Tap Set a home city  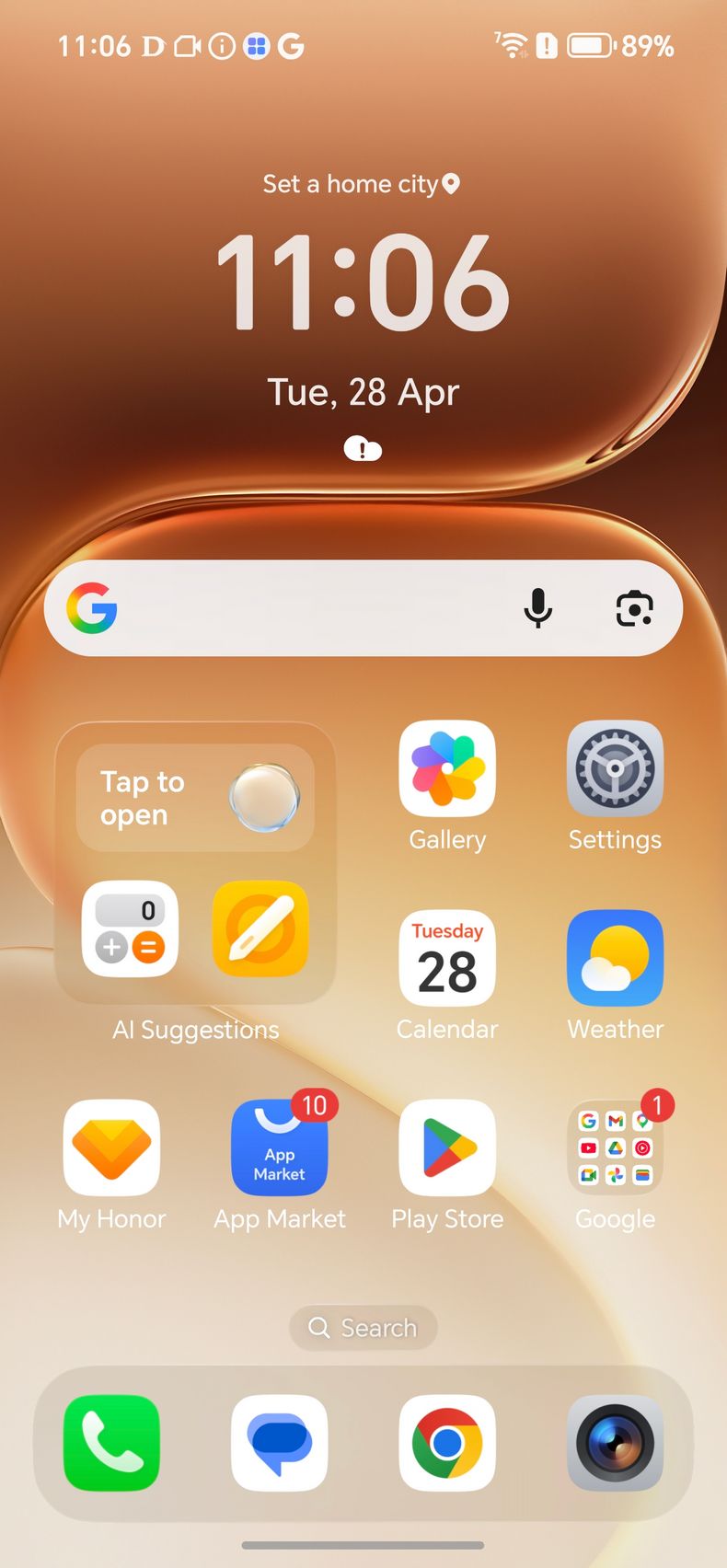click(x=361, y=184)
